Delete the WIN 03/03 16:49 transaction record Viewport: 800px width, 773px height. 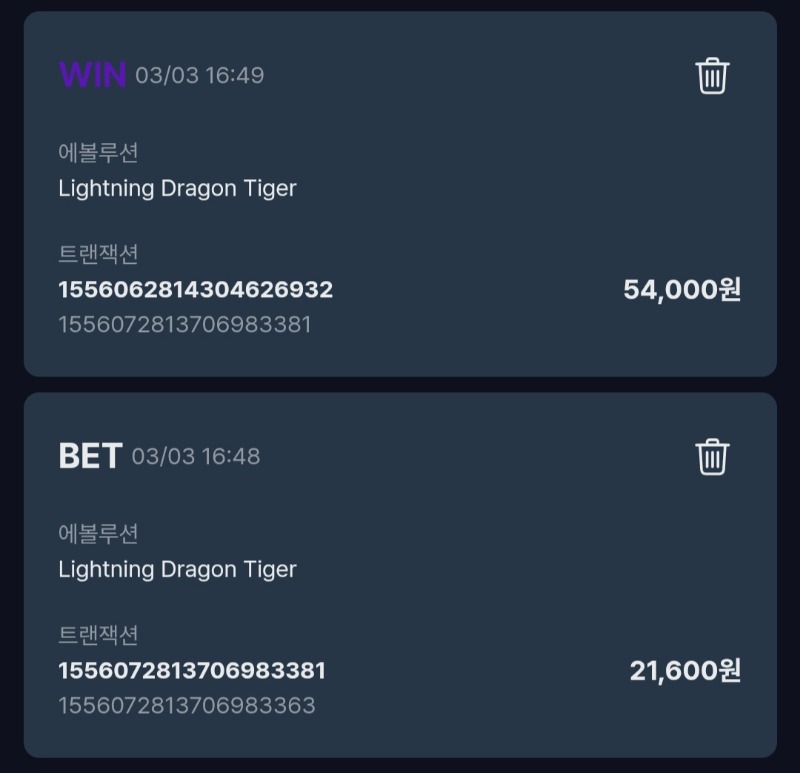[712, 75]
